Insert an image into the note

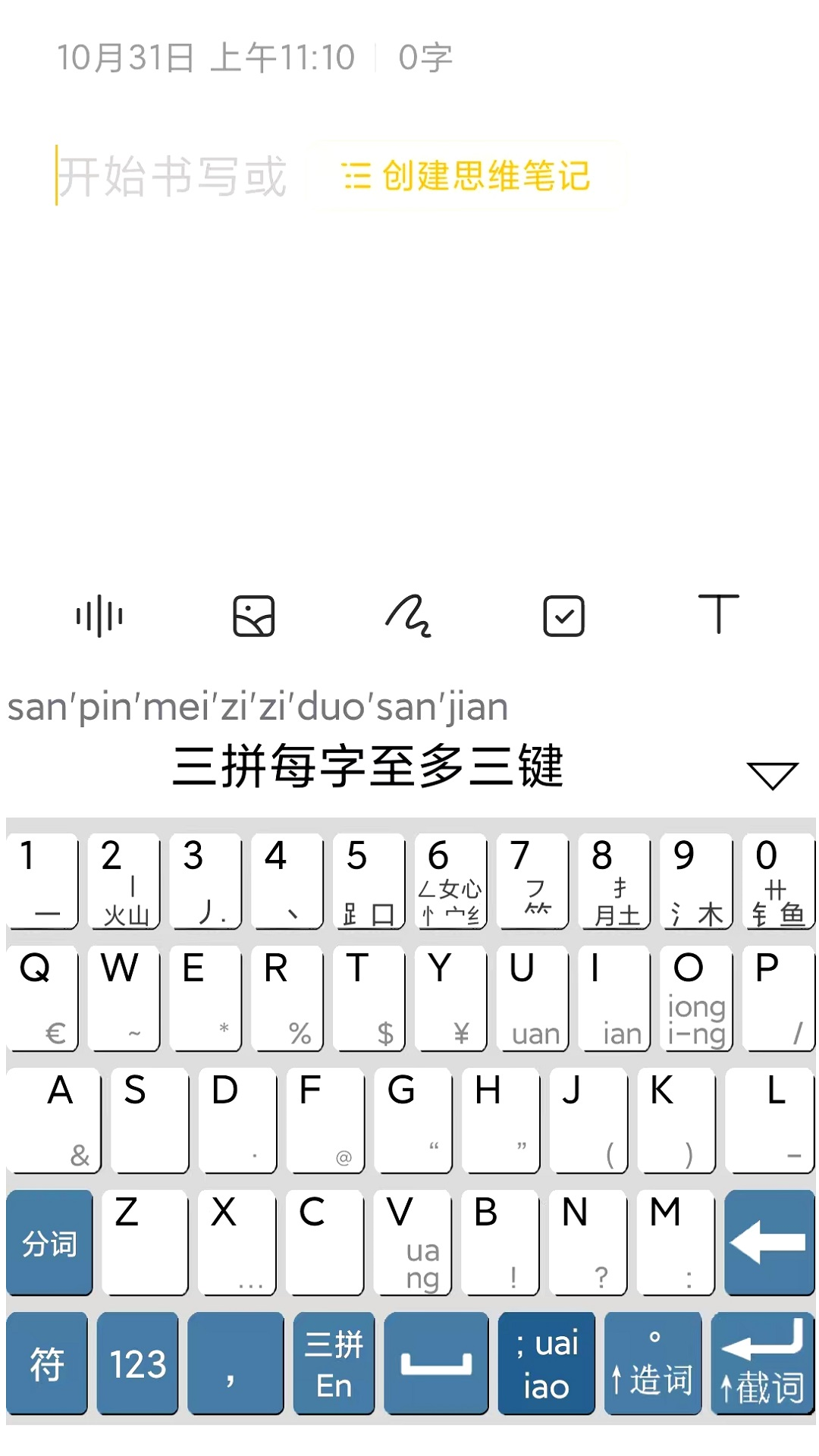pos(253,616)
